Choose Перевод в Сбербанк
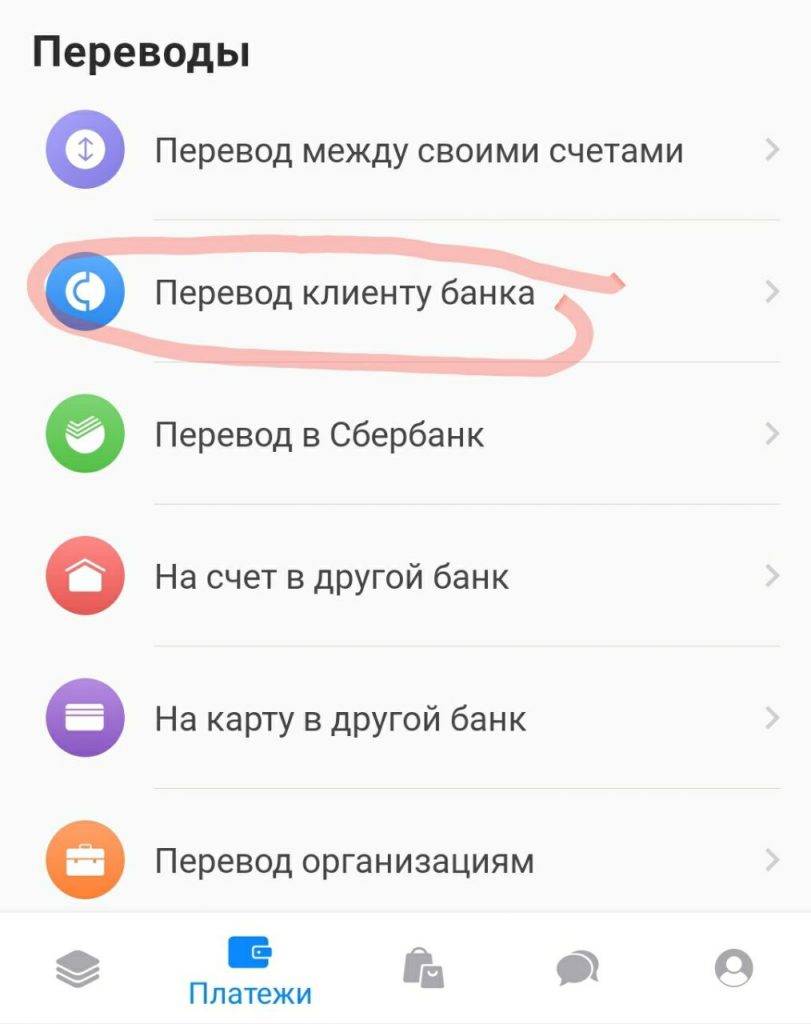Image resolution: width=811 pixels, height=1024 pixels. (x=319, y=435)
